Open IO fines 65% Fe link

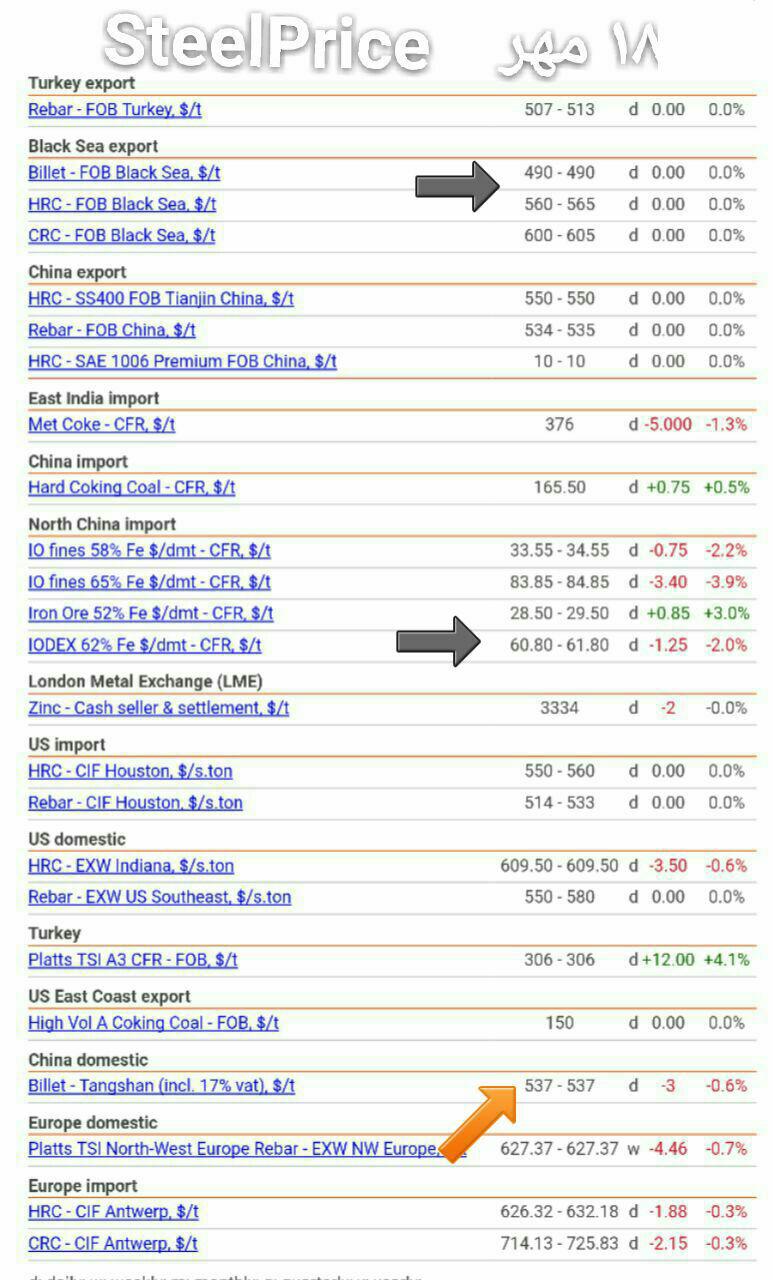pos(149,581)
